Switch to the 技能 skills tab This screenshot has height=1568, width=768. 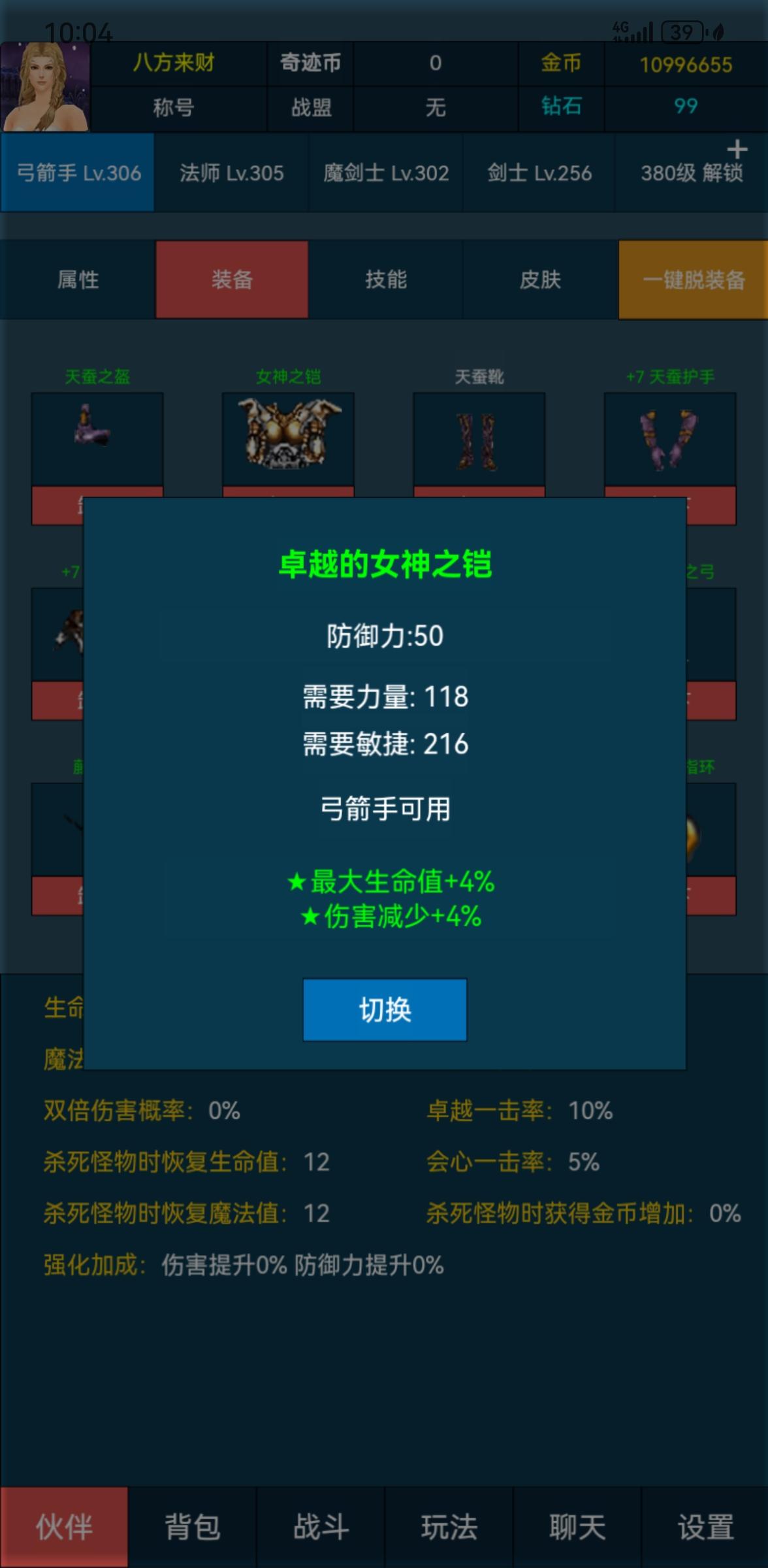[385, 280]
